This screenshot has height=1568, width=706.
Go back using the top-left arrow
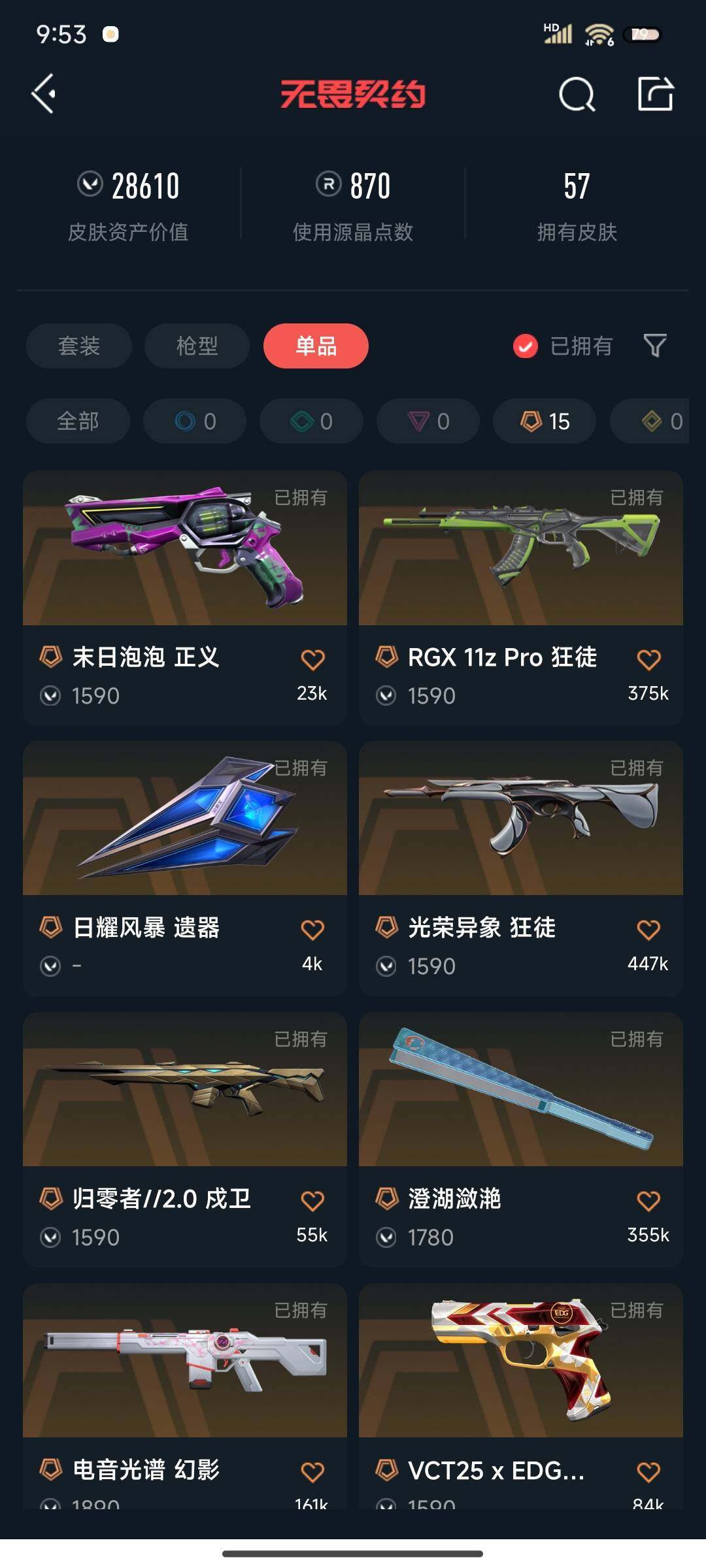click(x=44, y=94)
